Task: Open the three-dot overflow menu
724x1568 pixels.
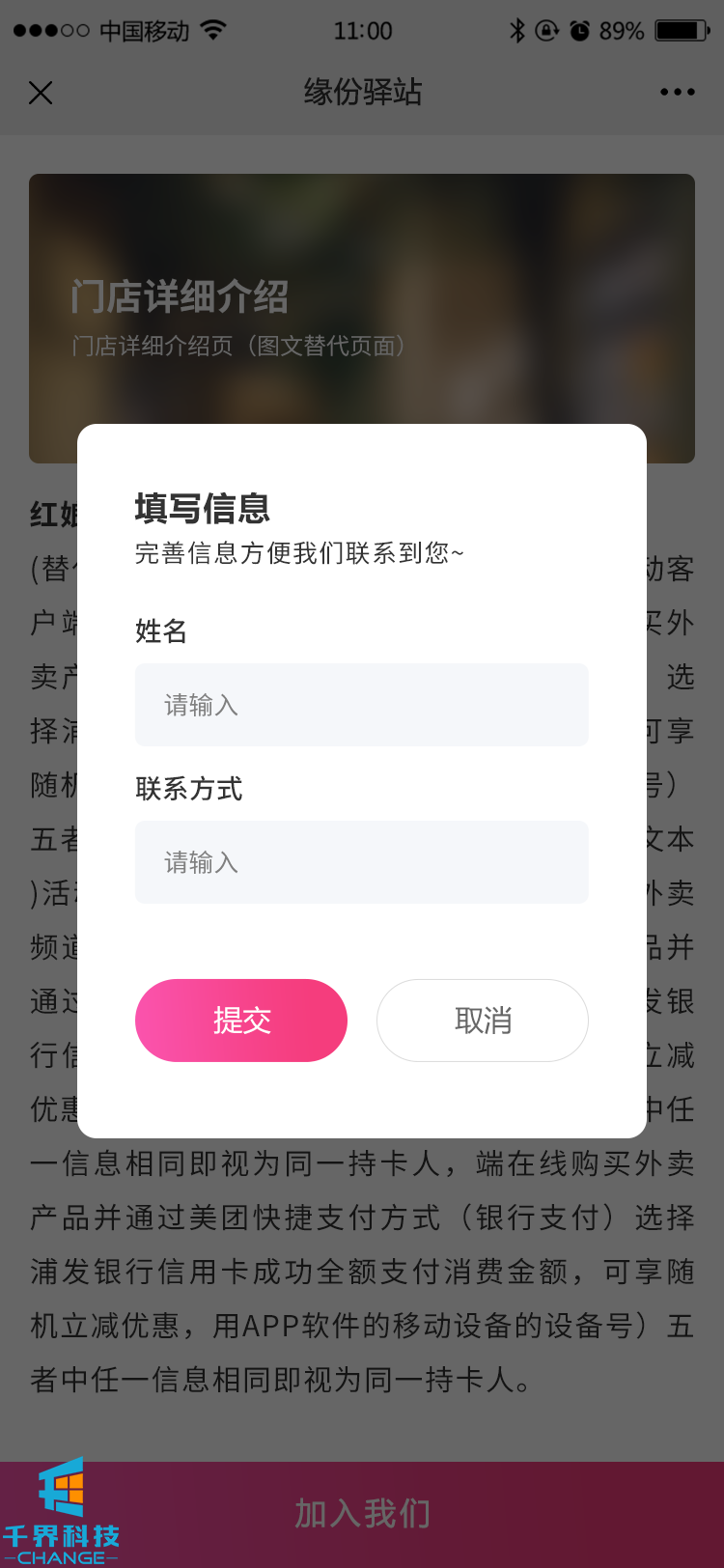Action: tap(677, 93)
